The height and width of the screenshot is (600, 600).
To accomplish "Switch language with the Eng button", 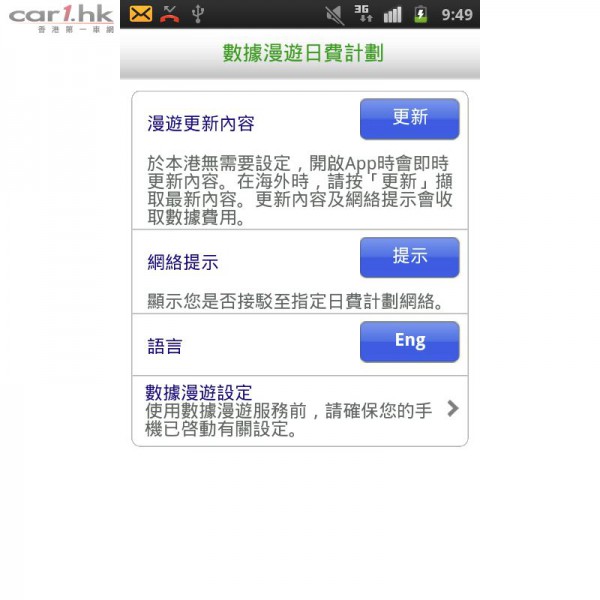I will [409, 341].
